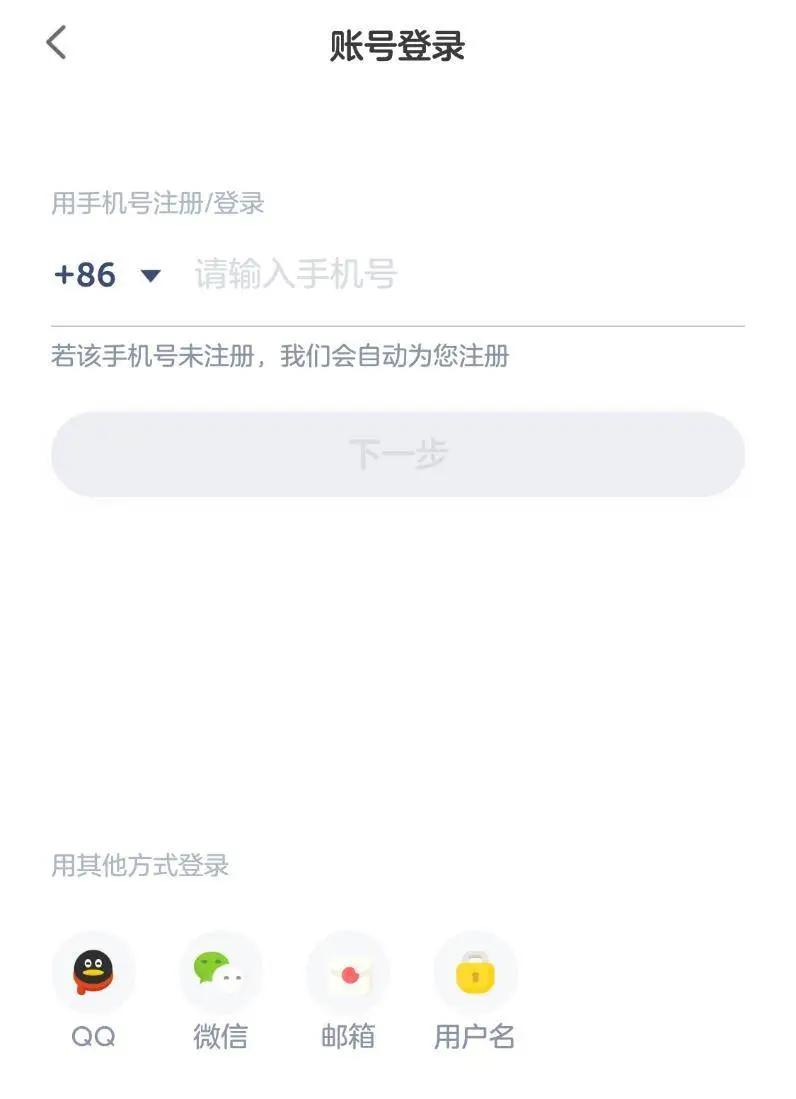Tap the back arrow at top left
This screenshot has width=796, height=1099.
coord(55,43)
